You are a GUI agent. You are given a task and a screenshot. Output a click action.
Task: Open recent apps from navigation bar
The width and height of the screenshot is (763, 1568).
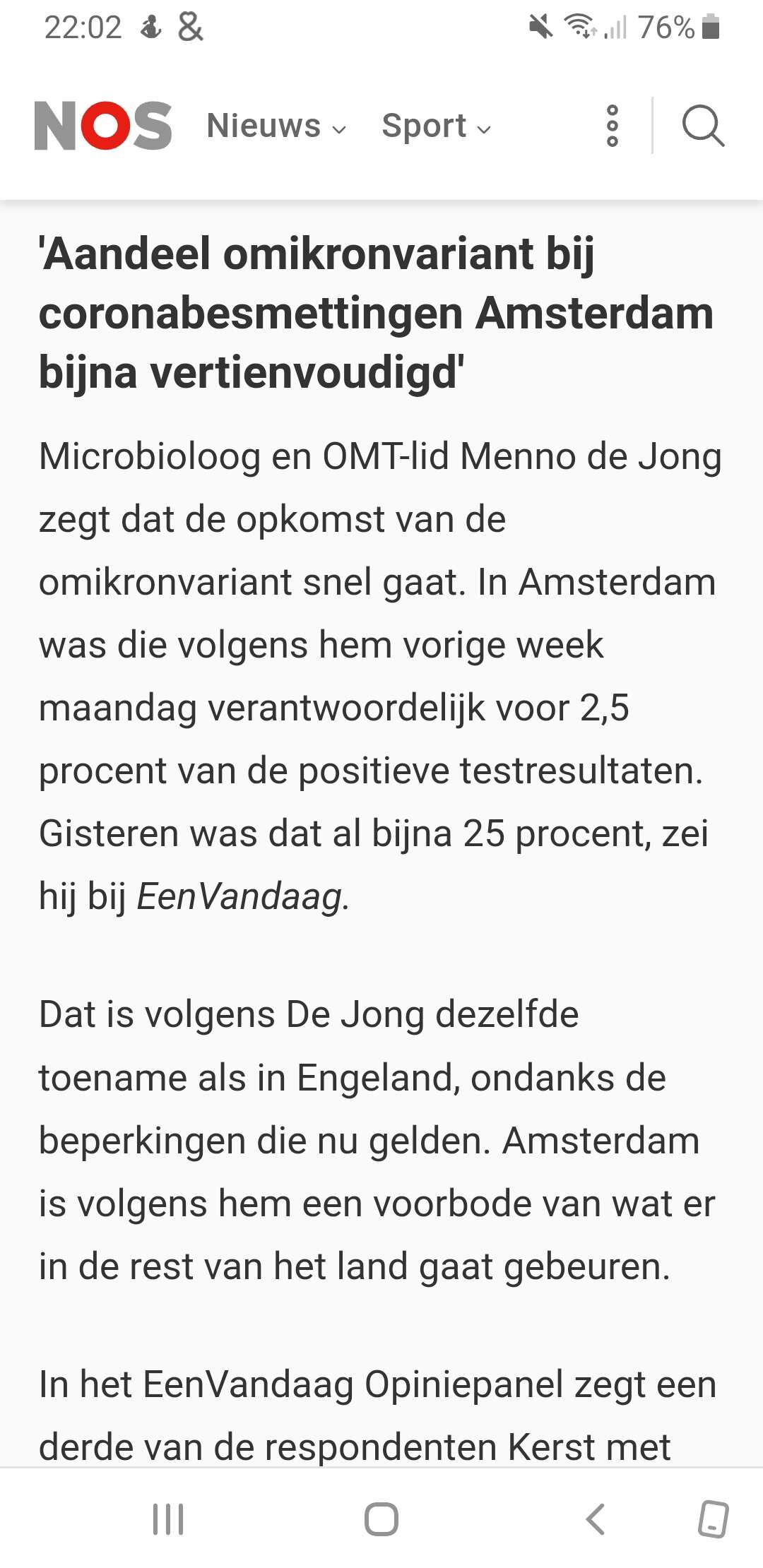[x=168, y=1519]
